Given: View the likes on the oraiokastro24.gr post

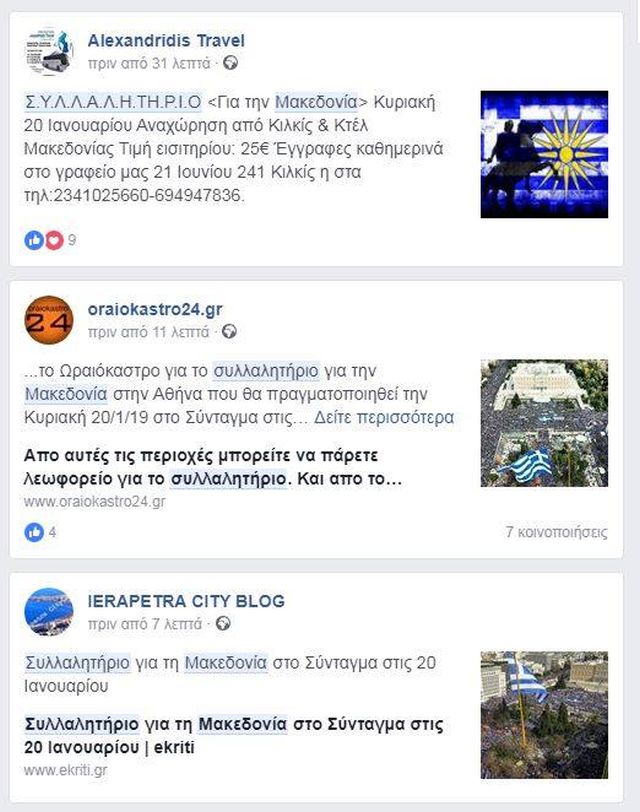Looking at the screenshot, I should 40,532.
